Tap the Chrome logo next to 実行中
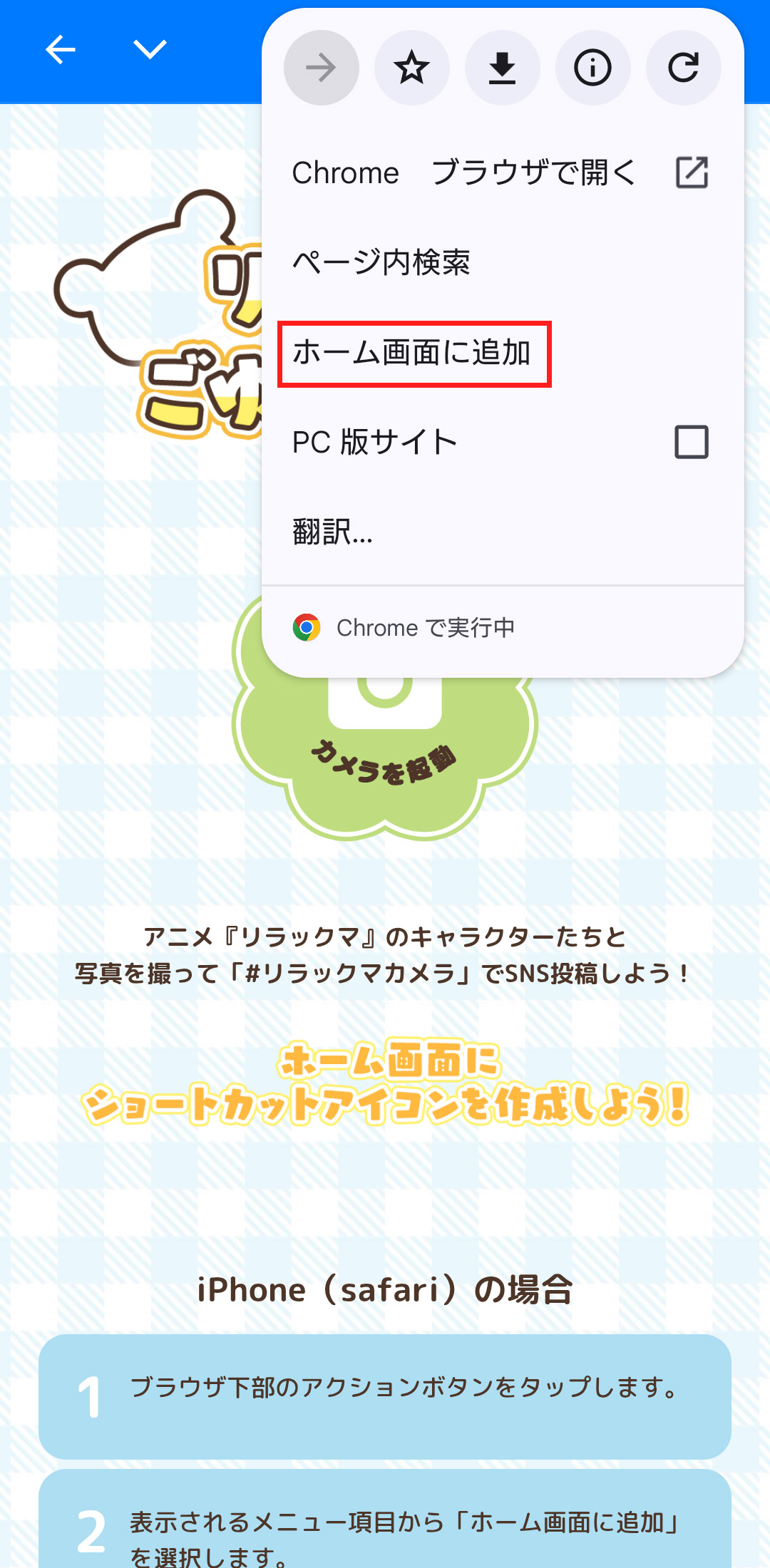The height and width of the screenshot is (1568, 770). point(307,628)
